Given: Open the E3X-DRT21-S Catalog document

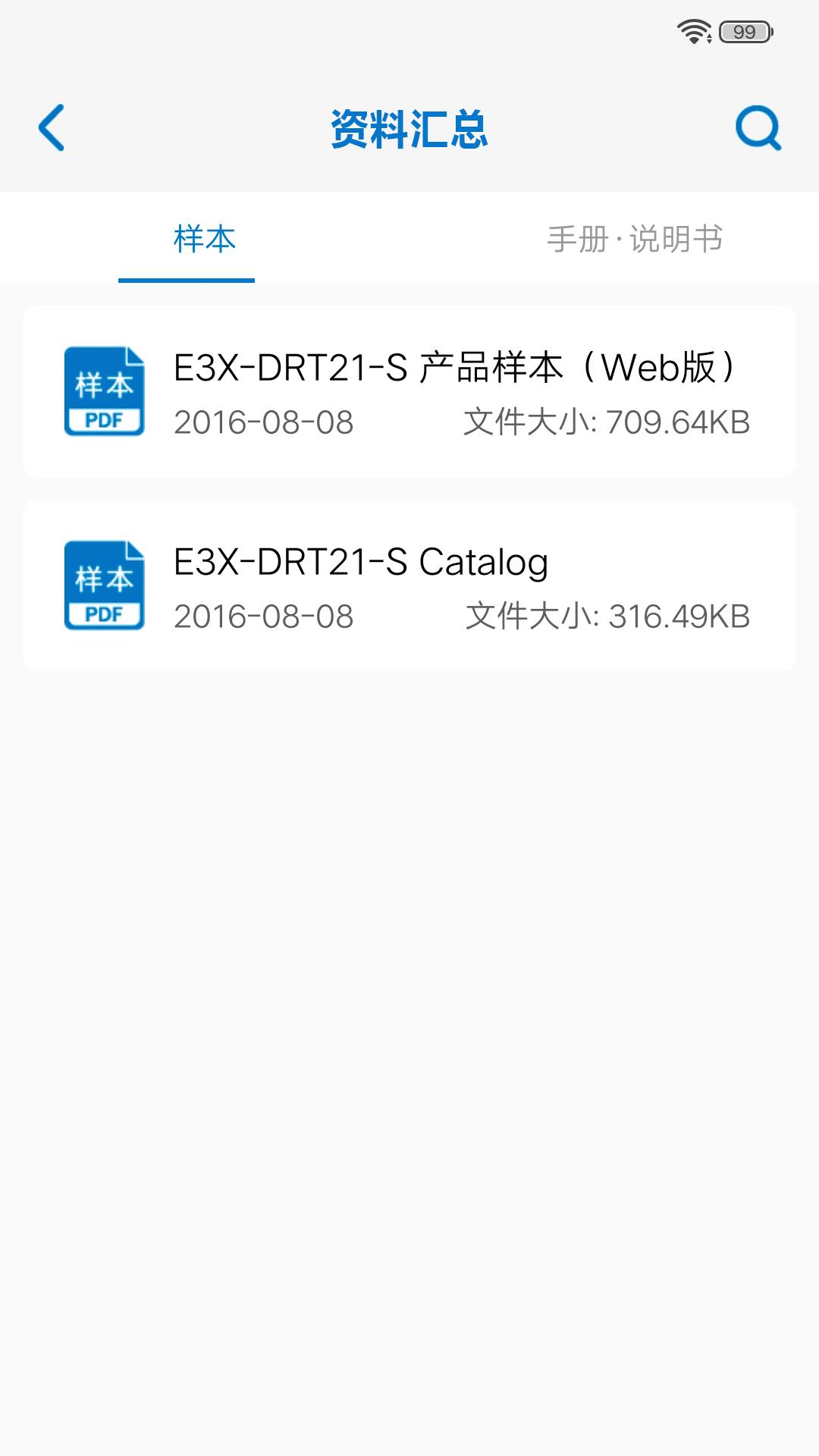Looking at the screenshot, I should pyautogui.click(x=360, y=561).
